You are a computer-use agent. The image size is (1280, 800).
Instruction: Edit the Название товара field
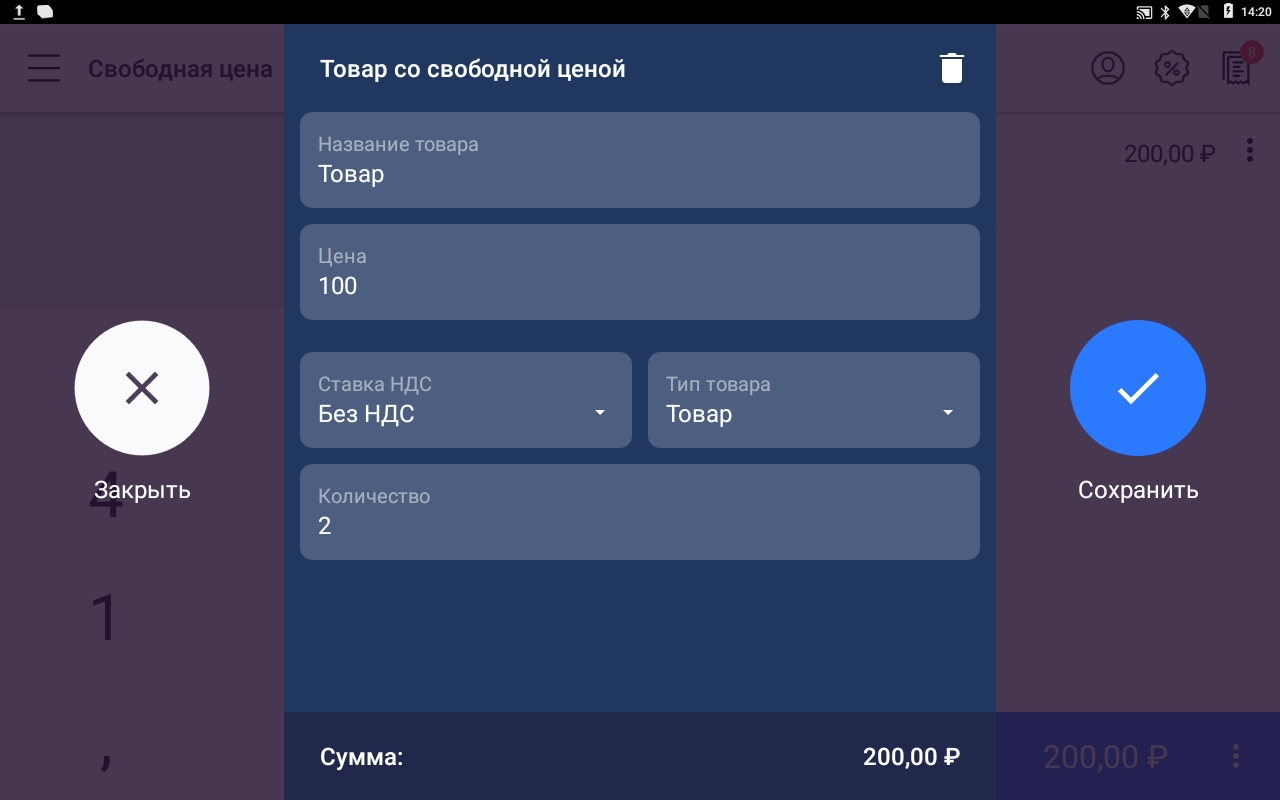[639, 161]
